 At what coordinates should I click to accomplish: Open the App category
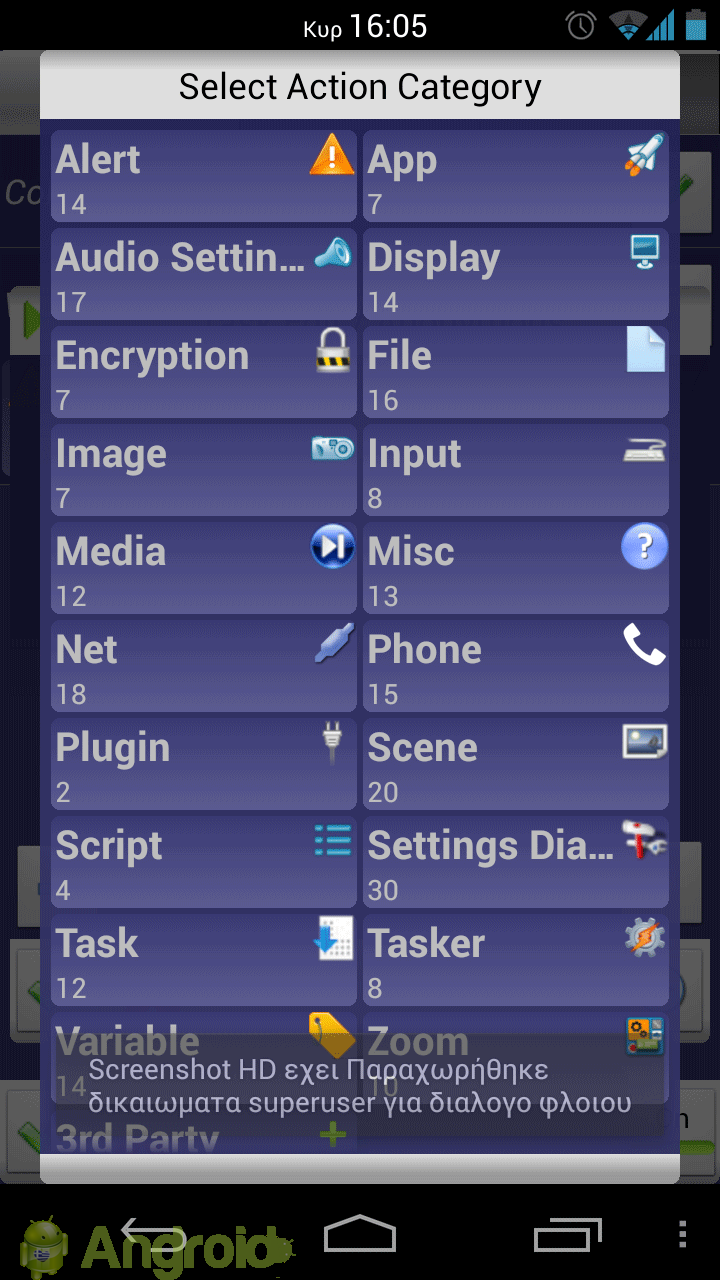coord(516,176)
